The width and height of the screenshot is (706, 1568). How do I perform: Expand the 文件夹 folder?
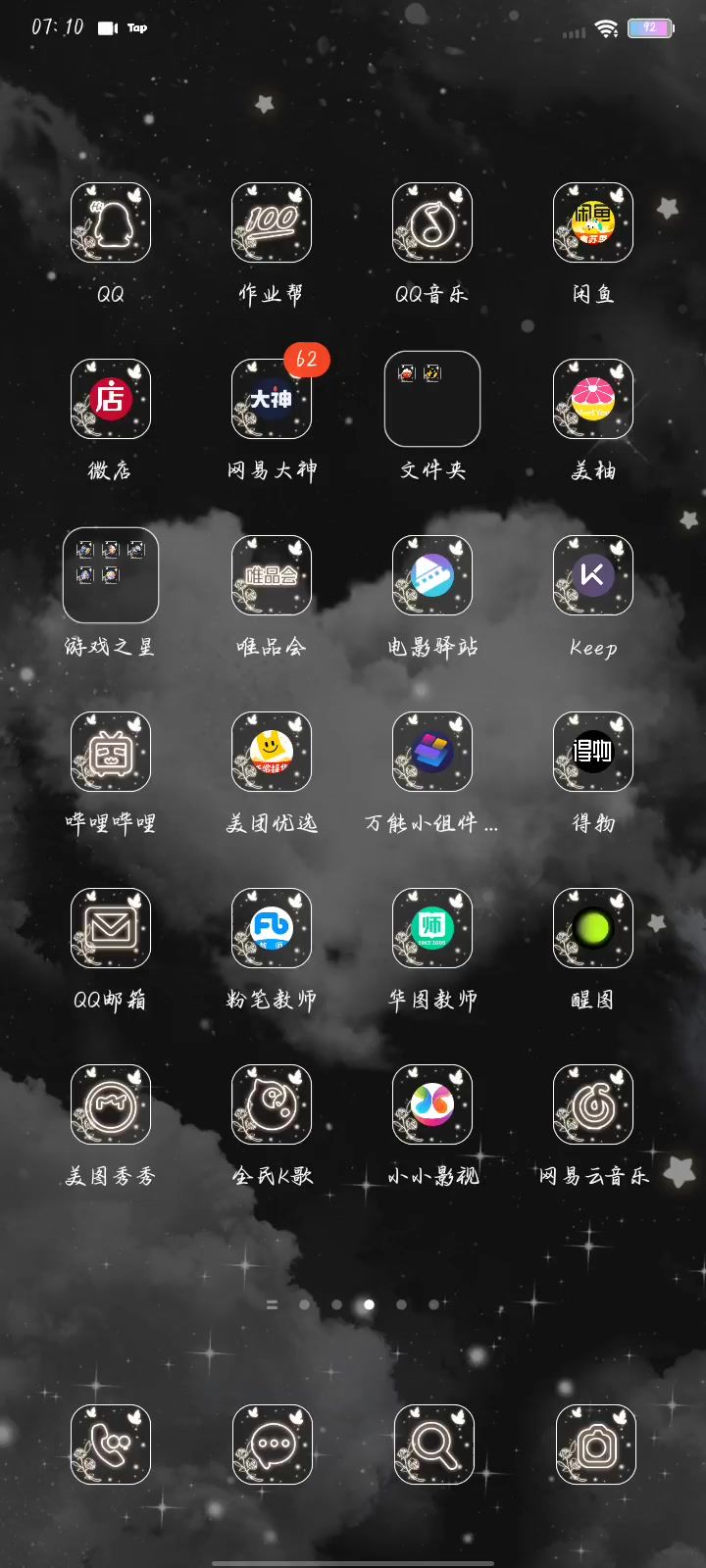click(432, 399)
